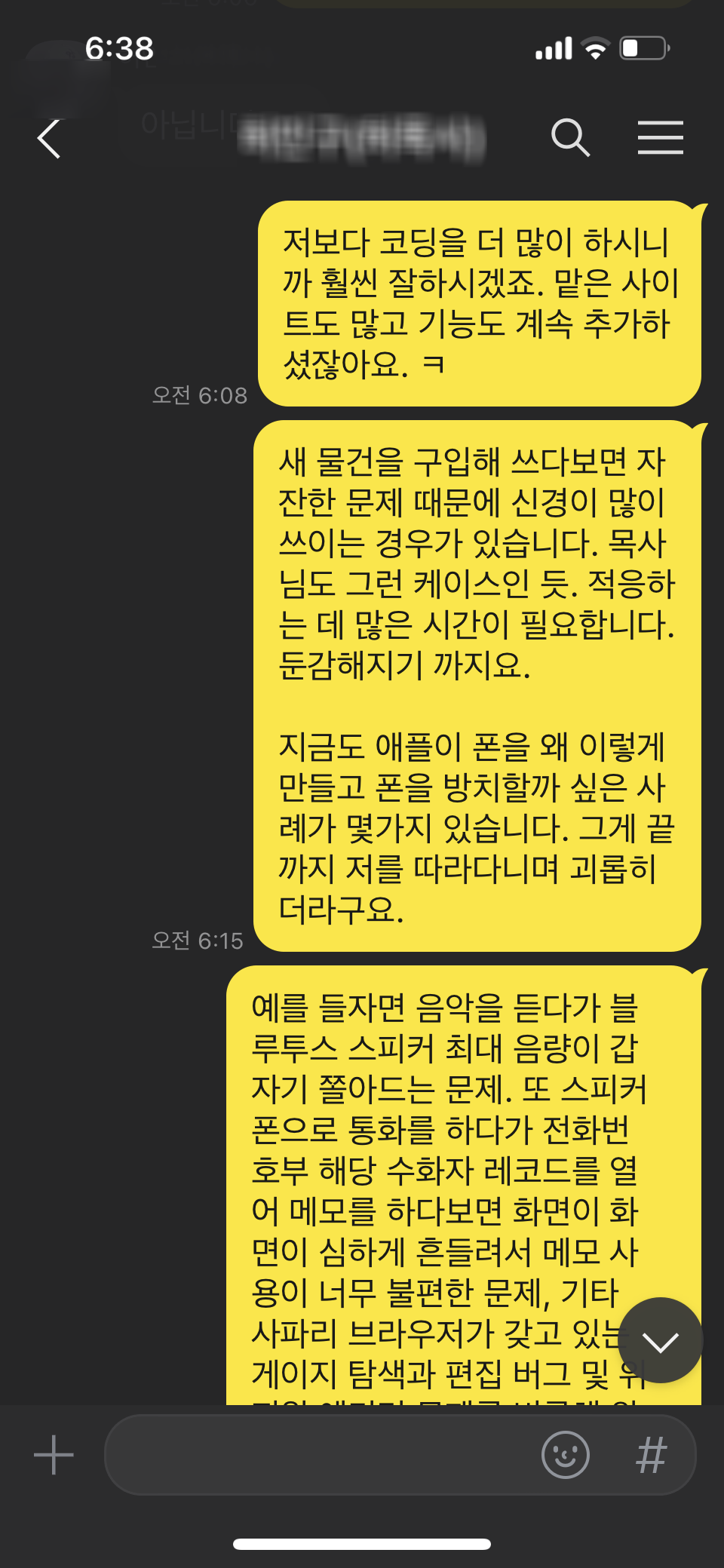This screenshot has width=724, height=1568.
Task: Open the emoticon picker
Action: pyautogui.click(x=566, y=1455)
